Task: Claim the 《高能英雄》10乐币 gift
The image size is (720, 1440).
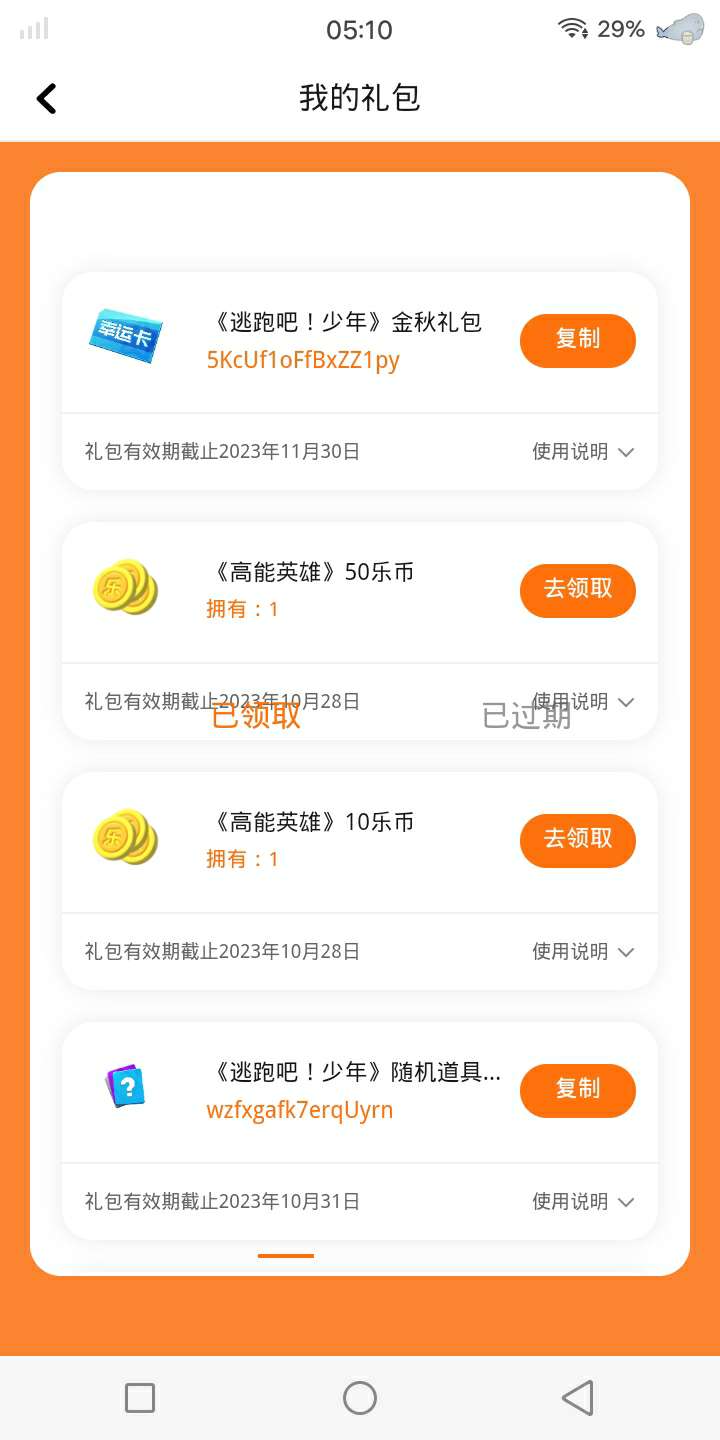Action: 578,840
